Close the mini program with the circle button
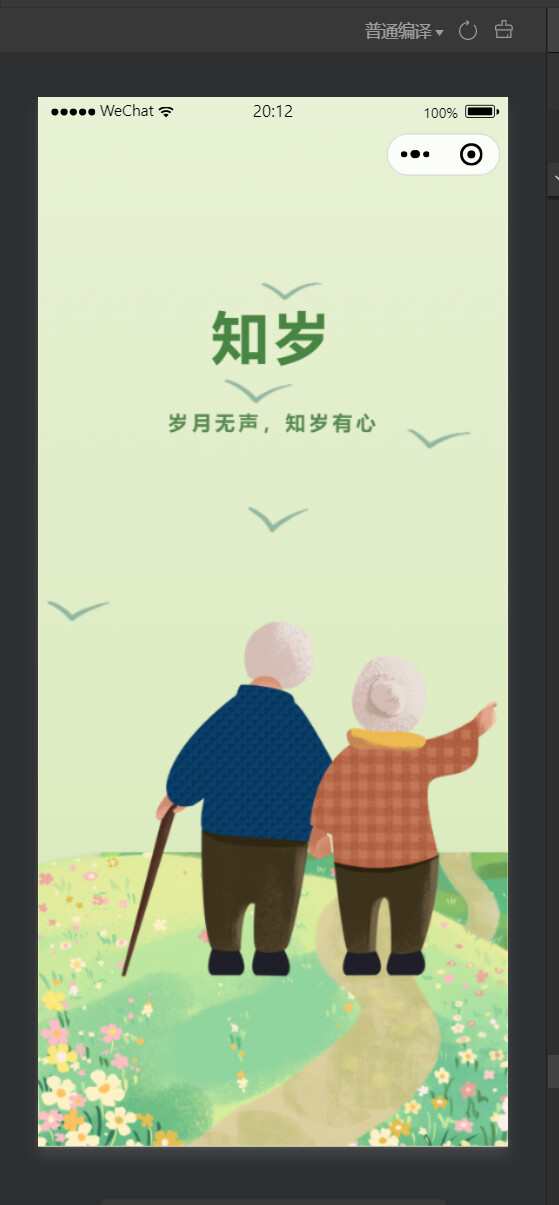 471,155
